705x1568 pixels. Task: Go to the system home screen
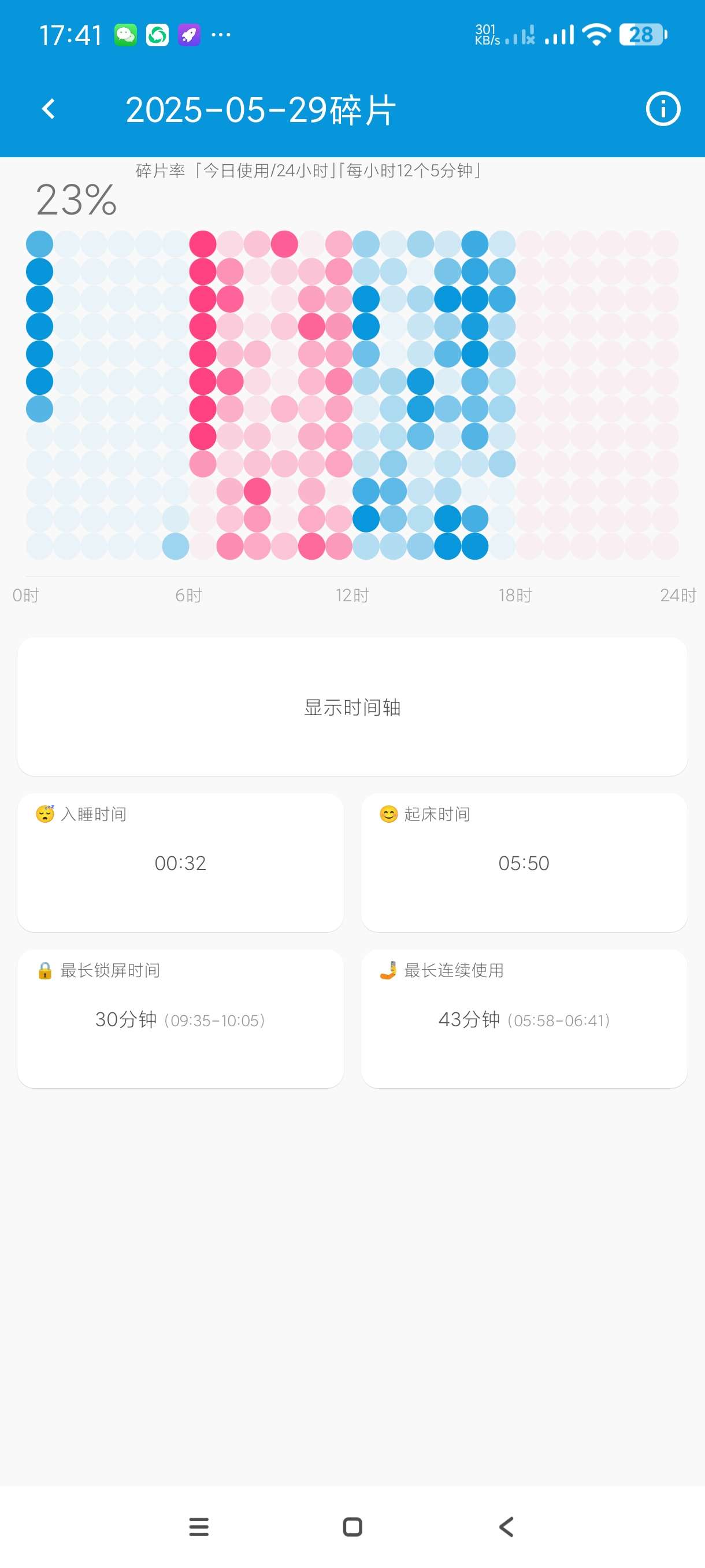tap(353, 1526)
